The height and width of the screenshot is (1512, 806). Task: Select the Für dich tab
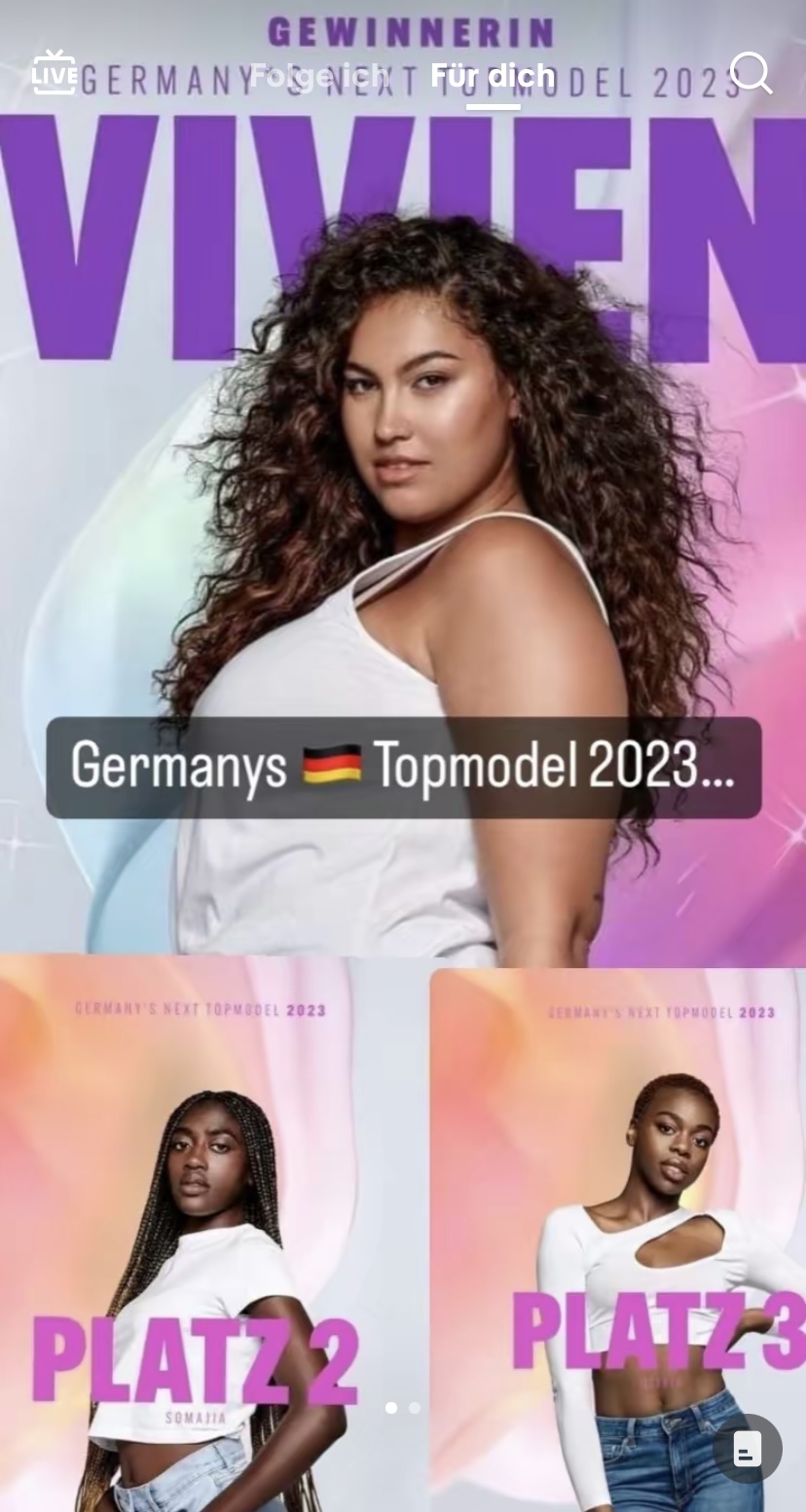[493, 75]
